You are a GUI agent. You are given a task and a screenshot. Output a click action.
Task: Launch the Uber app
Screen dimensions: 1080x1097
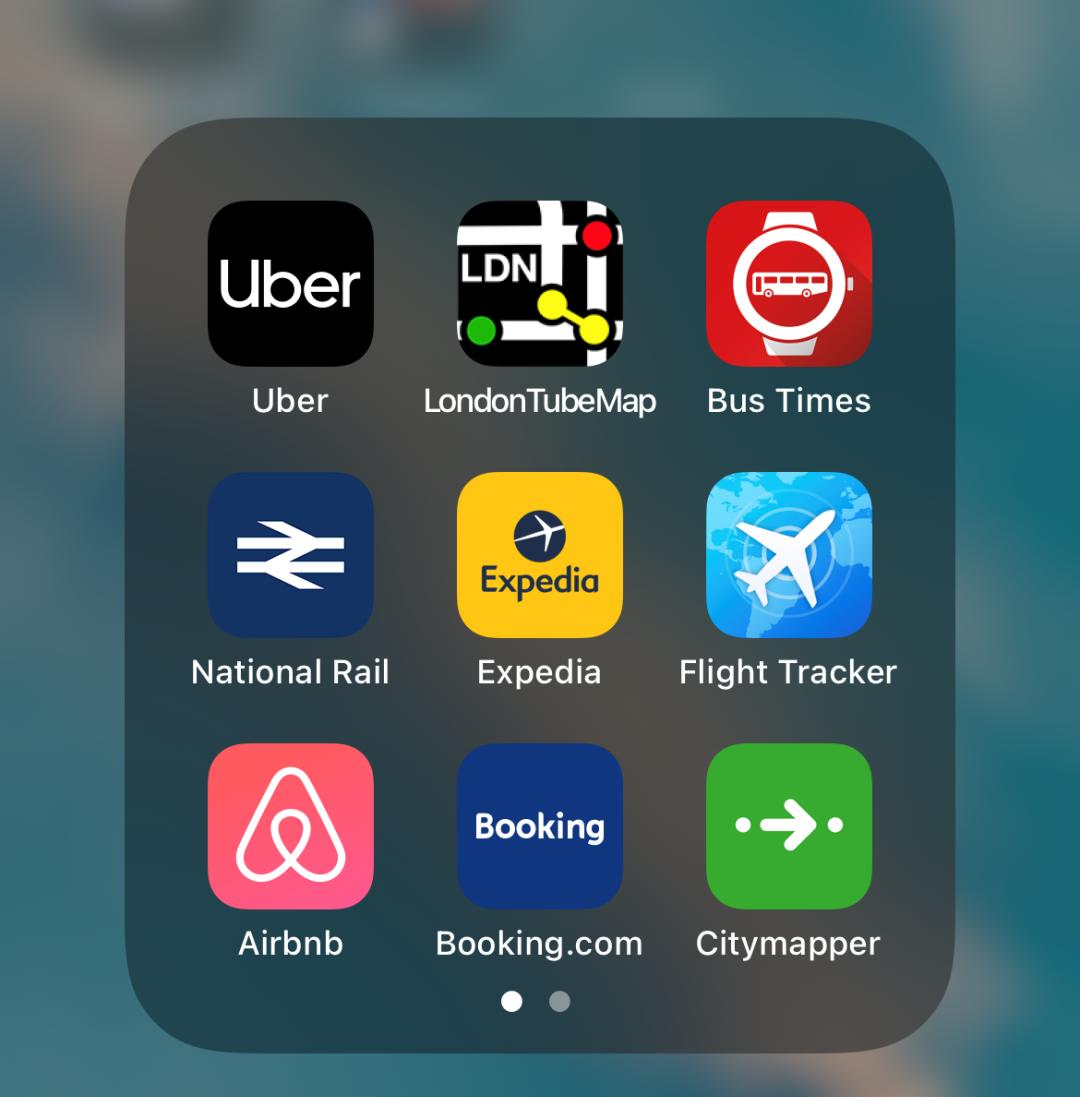(x=290, y=284)
